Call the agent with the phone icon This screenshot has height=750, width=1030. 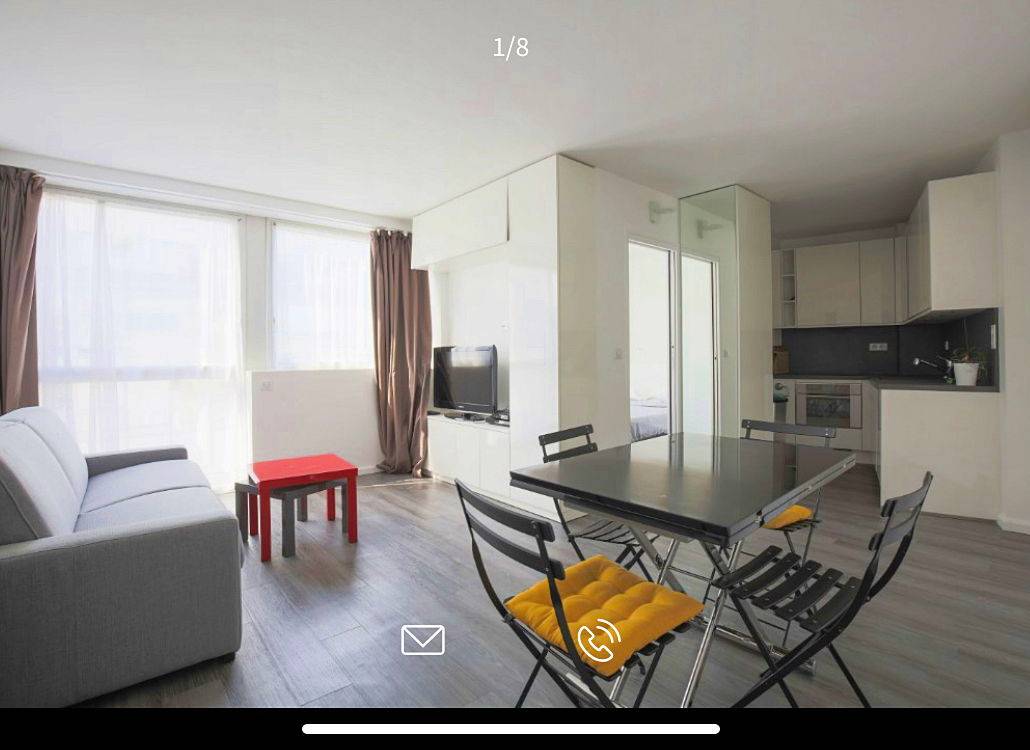(x=598, y=640)
